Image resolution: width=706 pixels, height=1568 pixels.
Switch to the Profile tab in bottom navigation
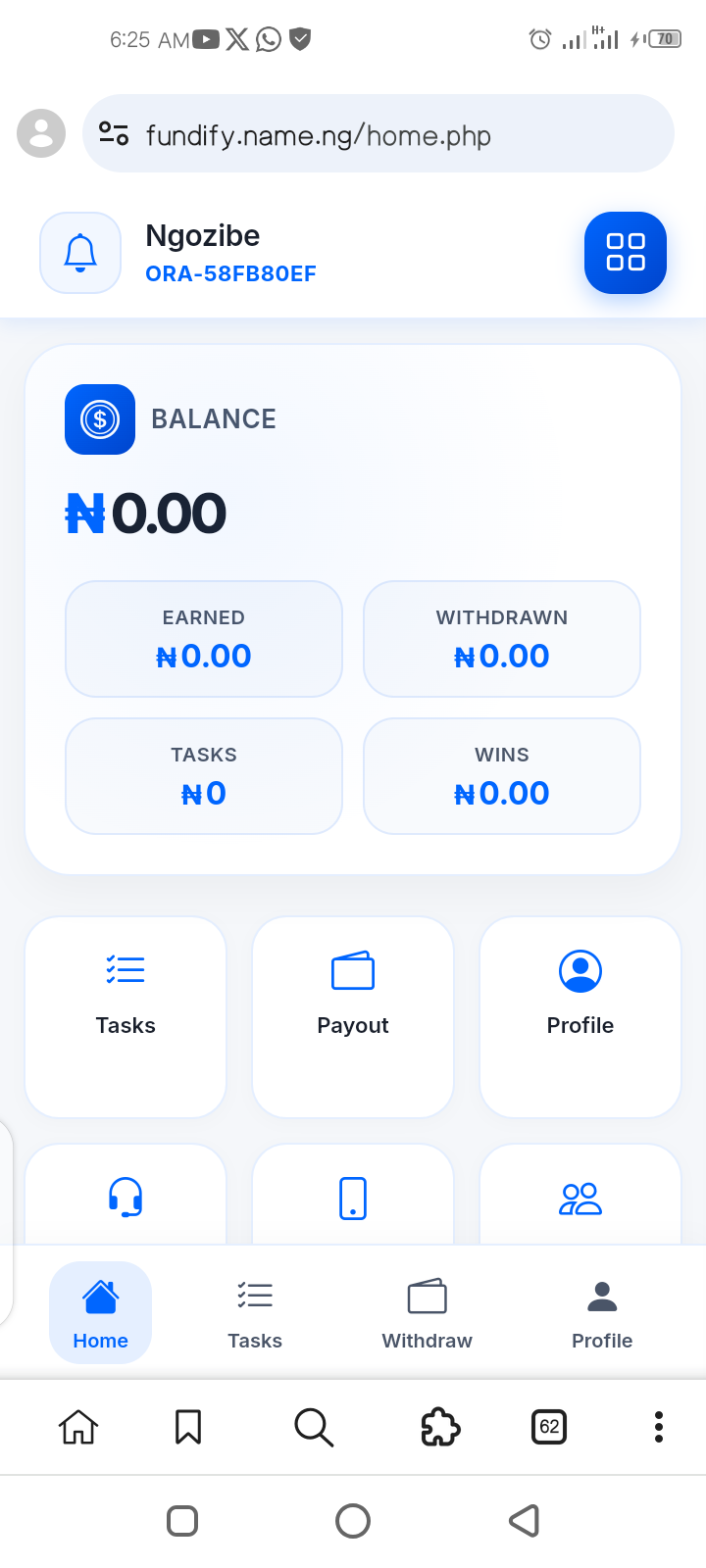[602, 1312]
